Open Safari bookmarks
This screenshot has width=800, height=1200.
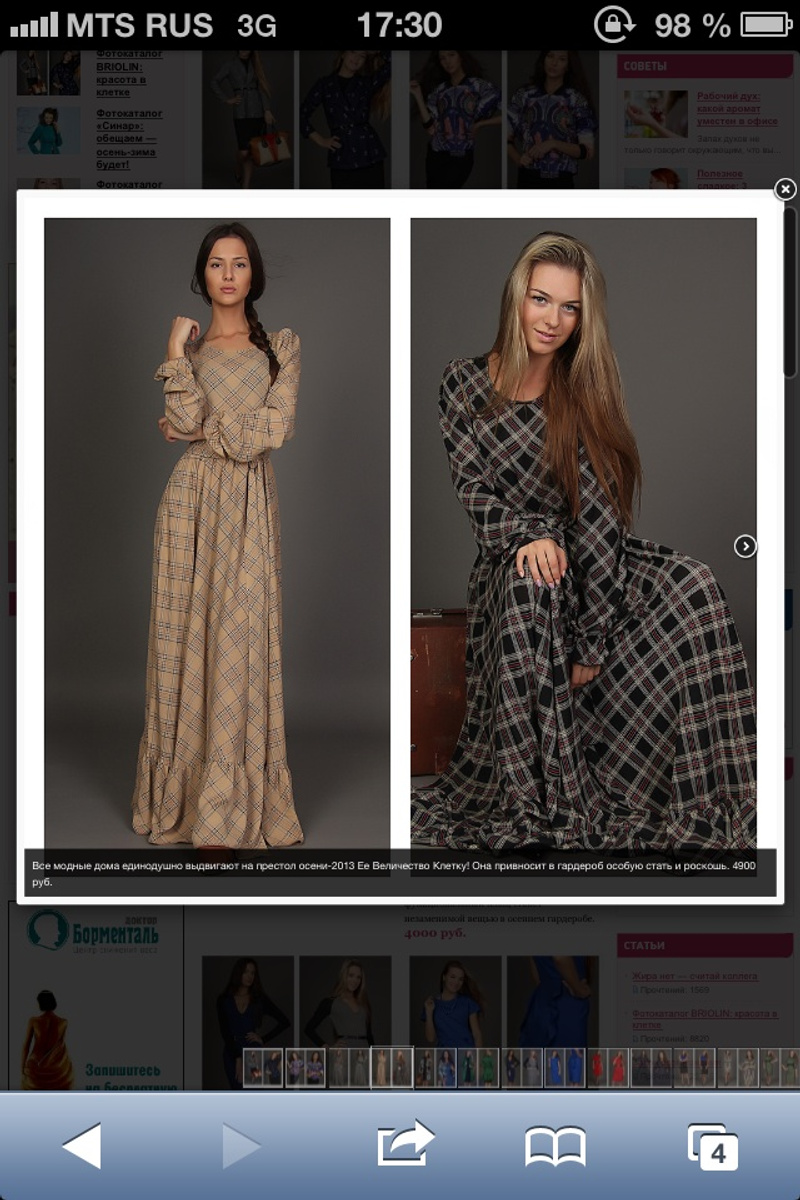(555, 1146)
